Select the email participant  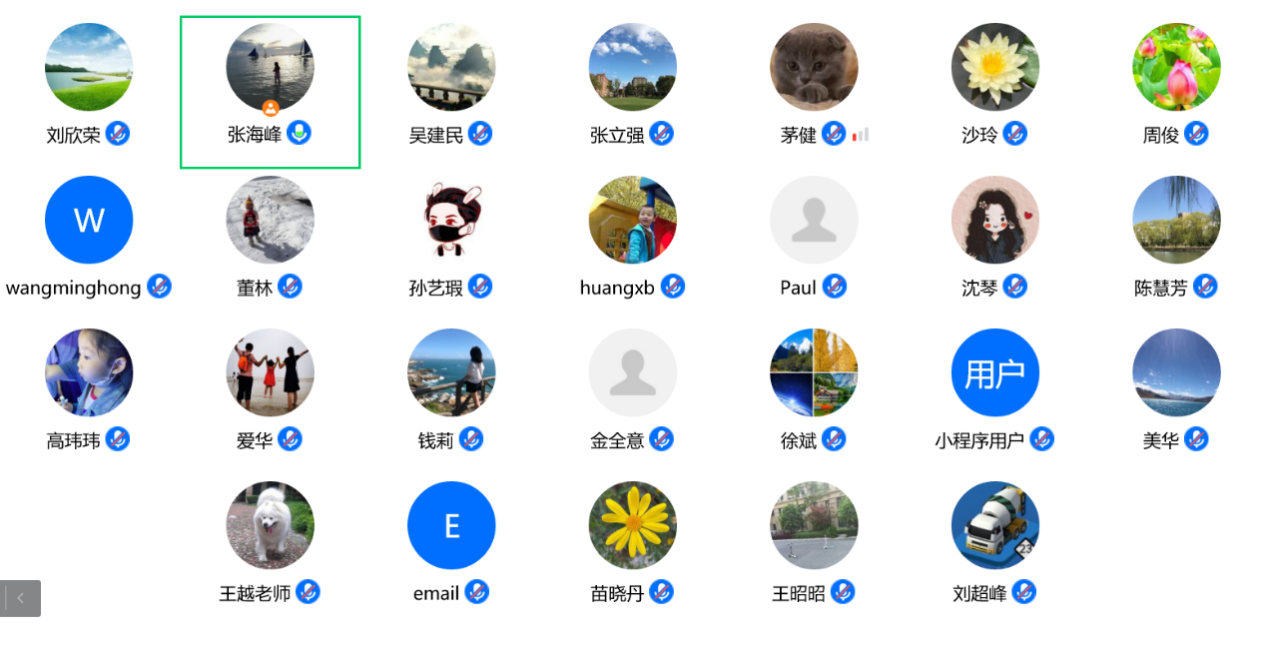pyautogui.click(x=451, y=526)
